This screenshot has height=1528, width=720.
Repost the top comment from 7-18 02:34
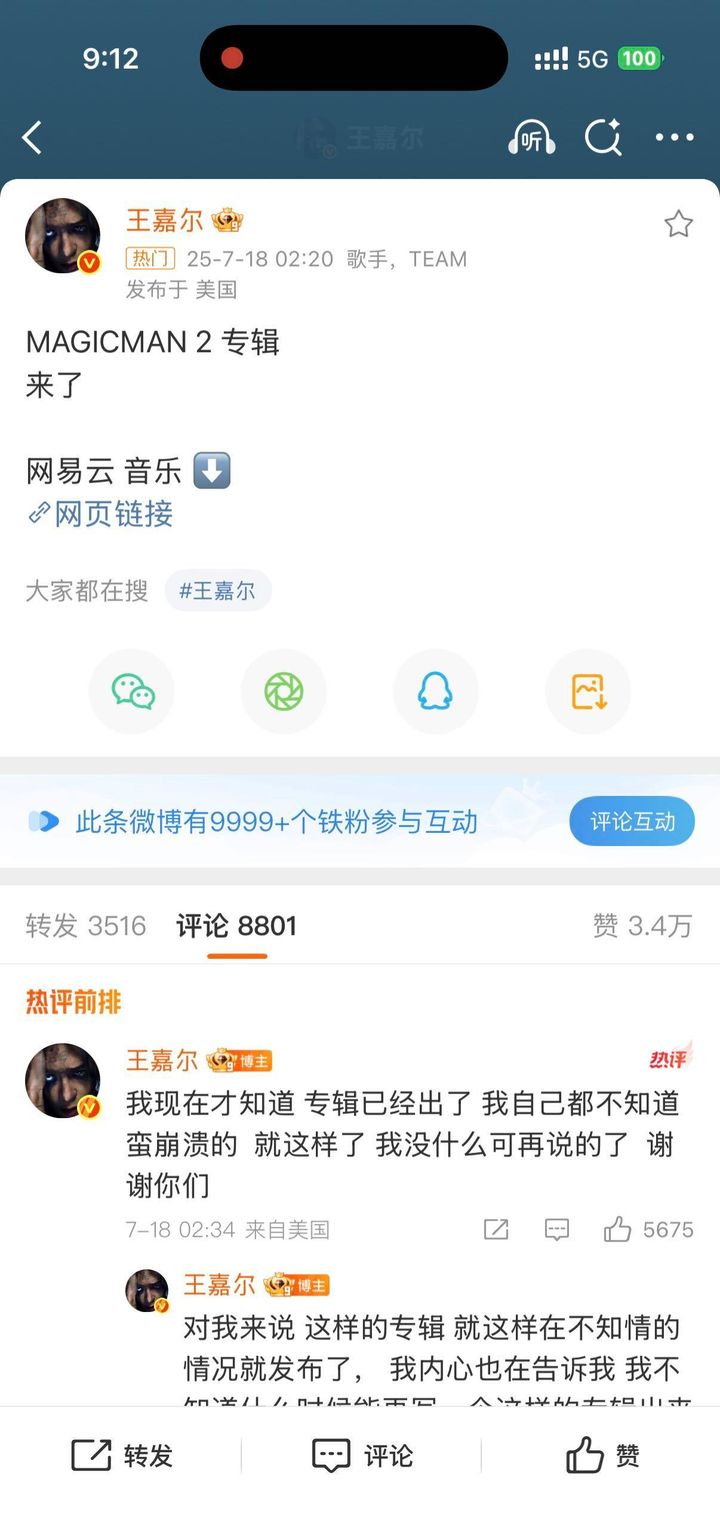pos(496,1229)
